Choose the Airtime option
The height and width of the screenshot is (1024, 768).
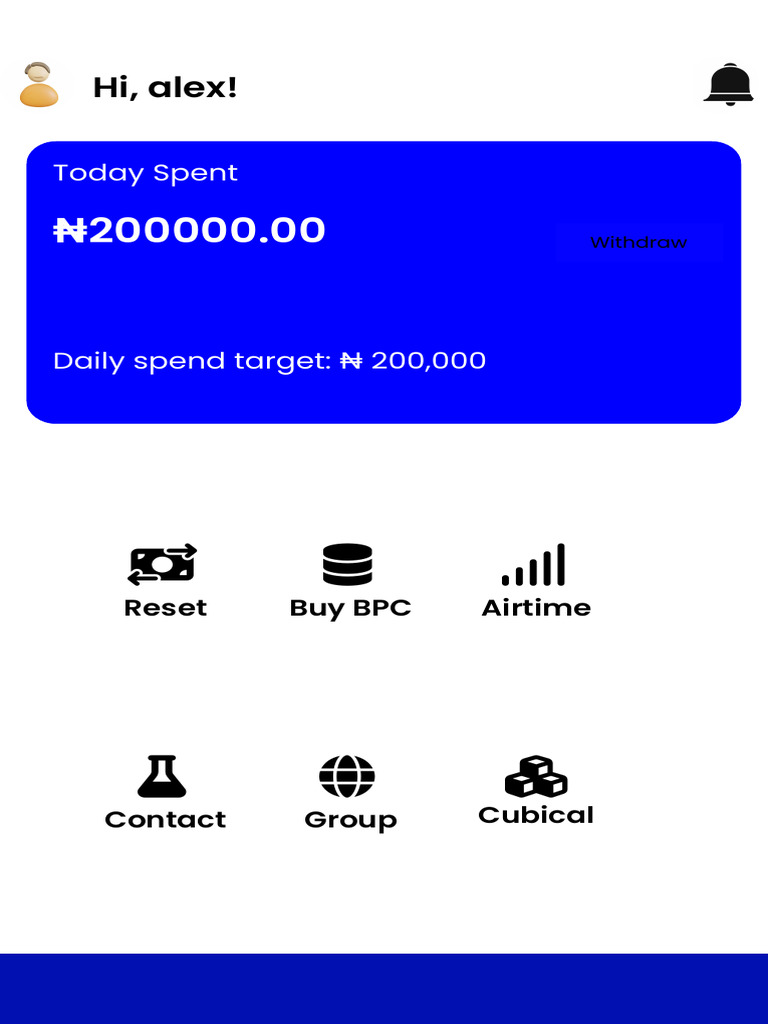(536, 581)
